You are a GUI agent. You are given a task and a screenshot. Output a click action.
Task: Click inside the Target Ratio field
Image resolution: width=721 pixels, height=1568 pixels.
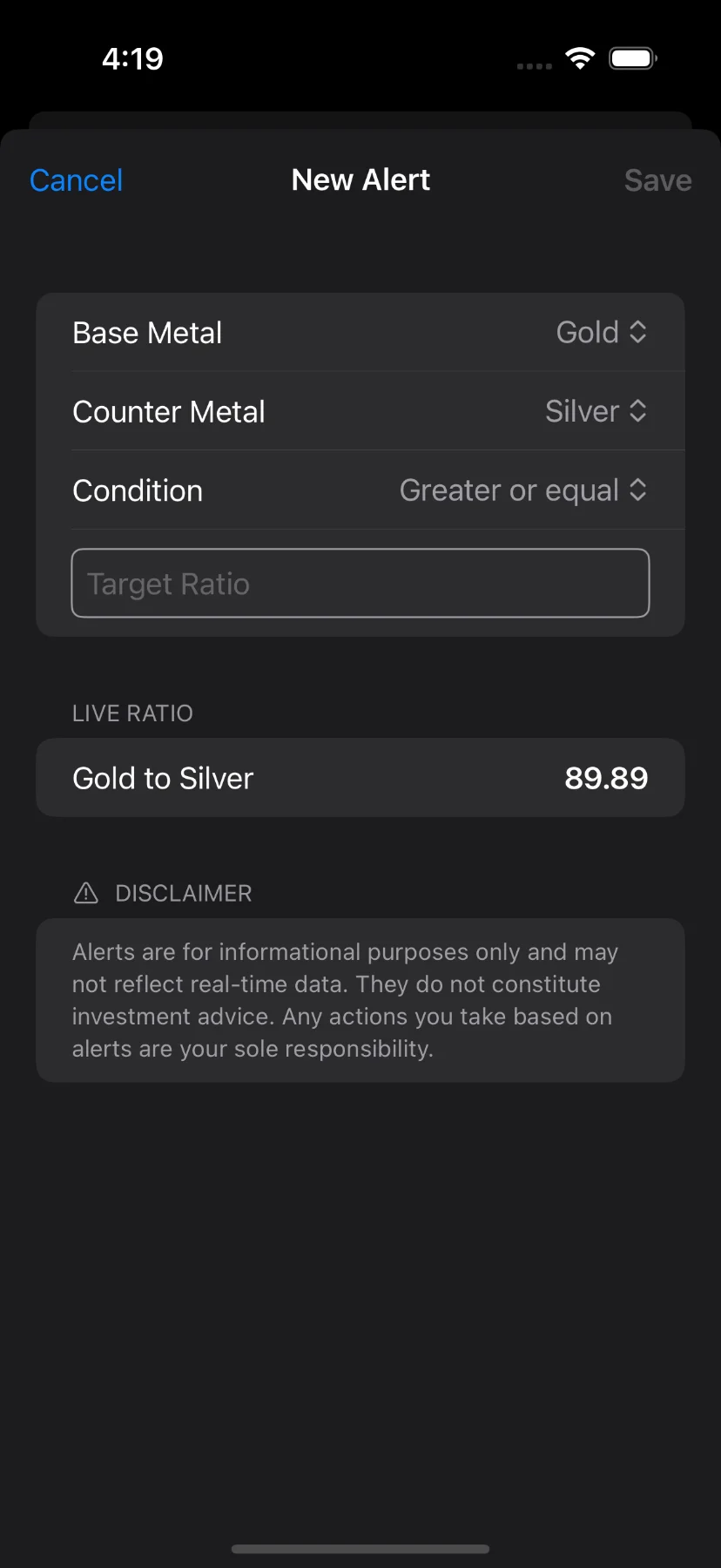coord(360,583)
